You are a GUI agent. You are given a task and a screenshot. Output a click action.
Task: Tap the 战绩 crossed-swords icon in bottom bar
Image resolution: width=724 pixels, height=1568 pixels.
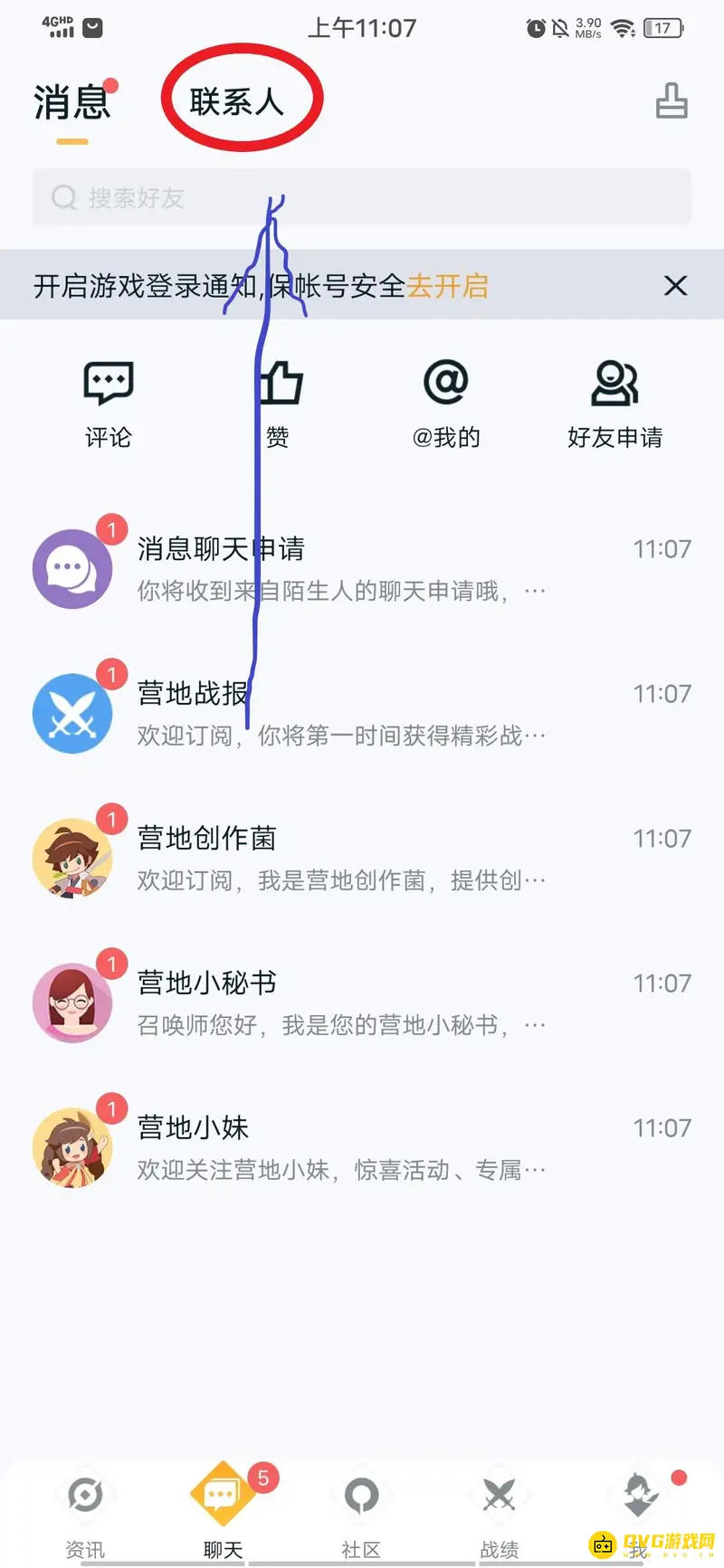click(x=499, y=1493)
